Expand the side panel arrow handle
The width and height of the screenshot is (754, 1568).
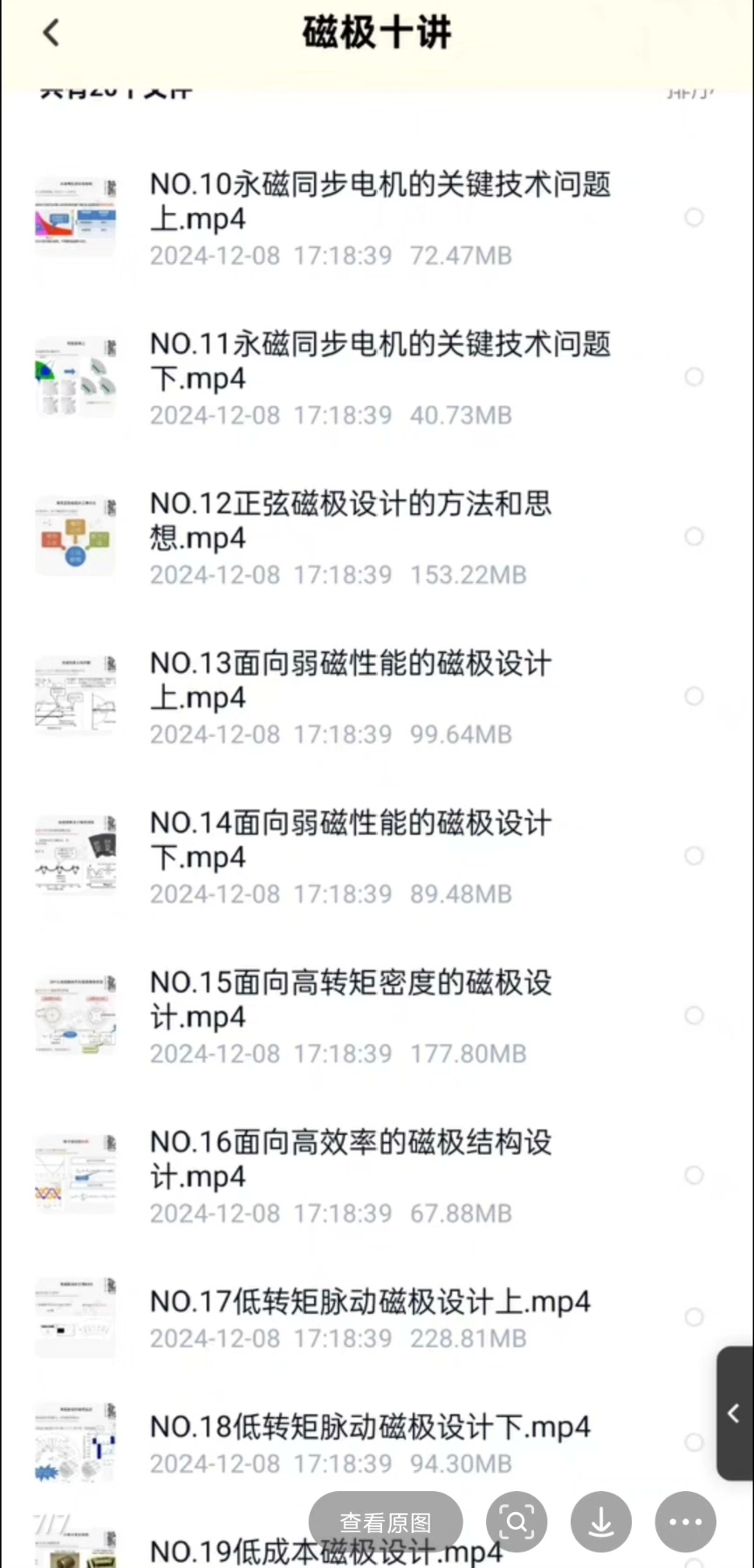click(x=735, y=1413)
